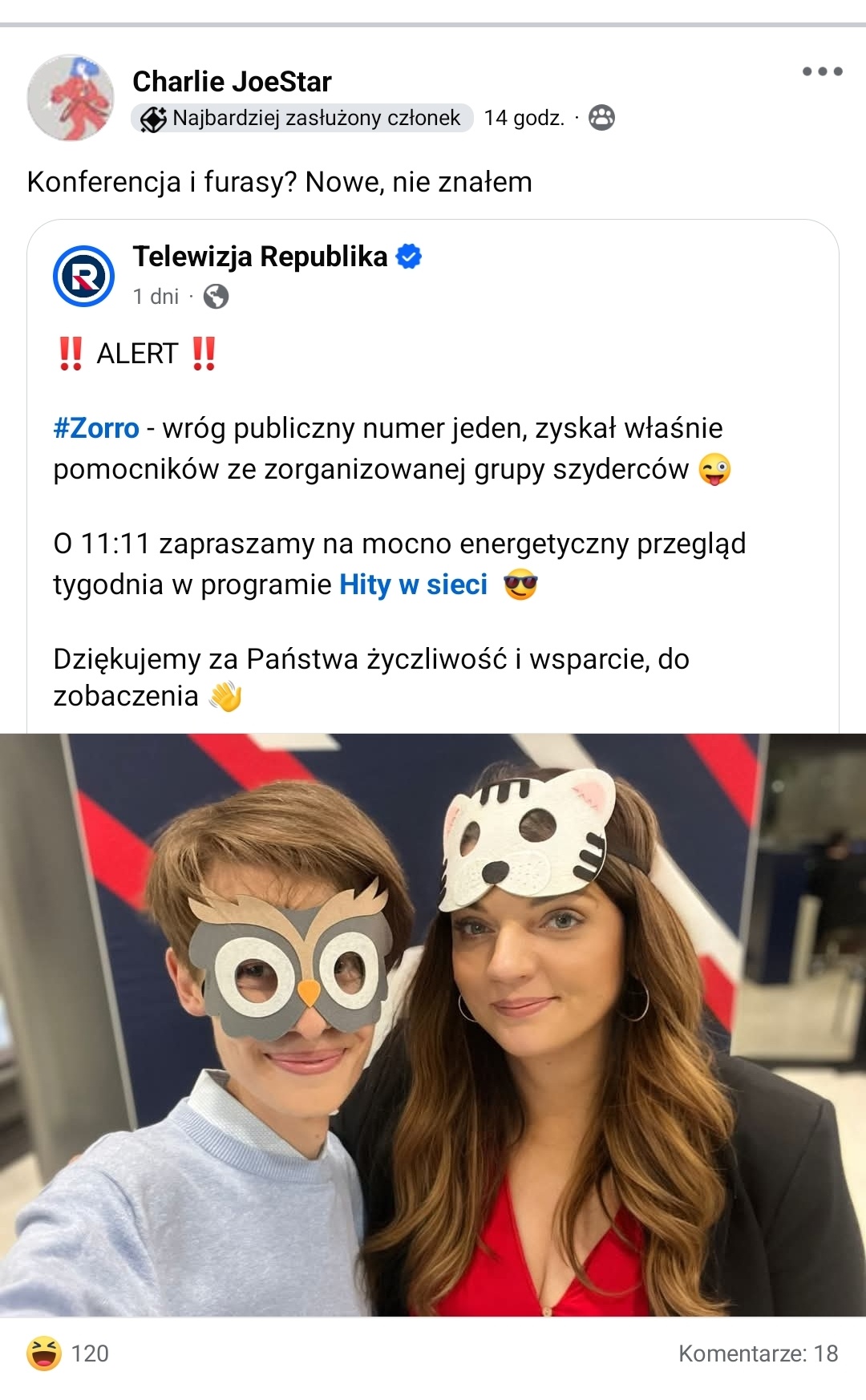
Task: Open the Telewizja Republika page name
Action: click(260, 257)
